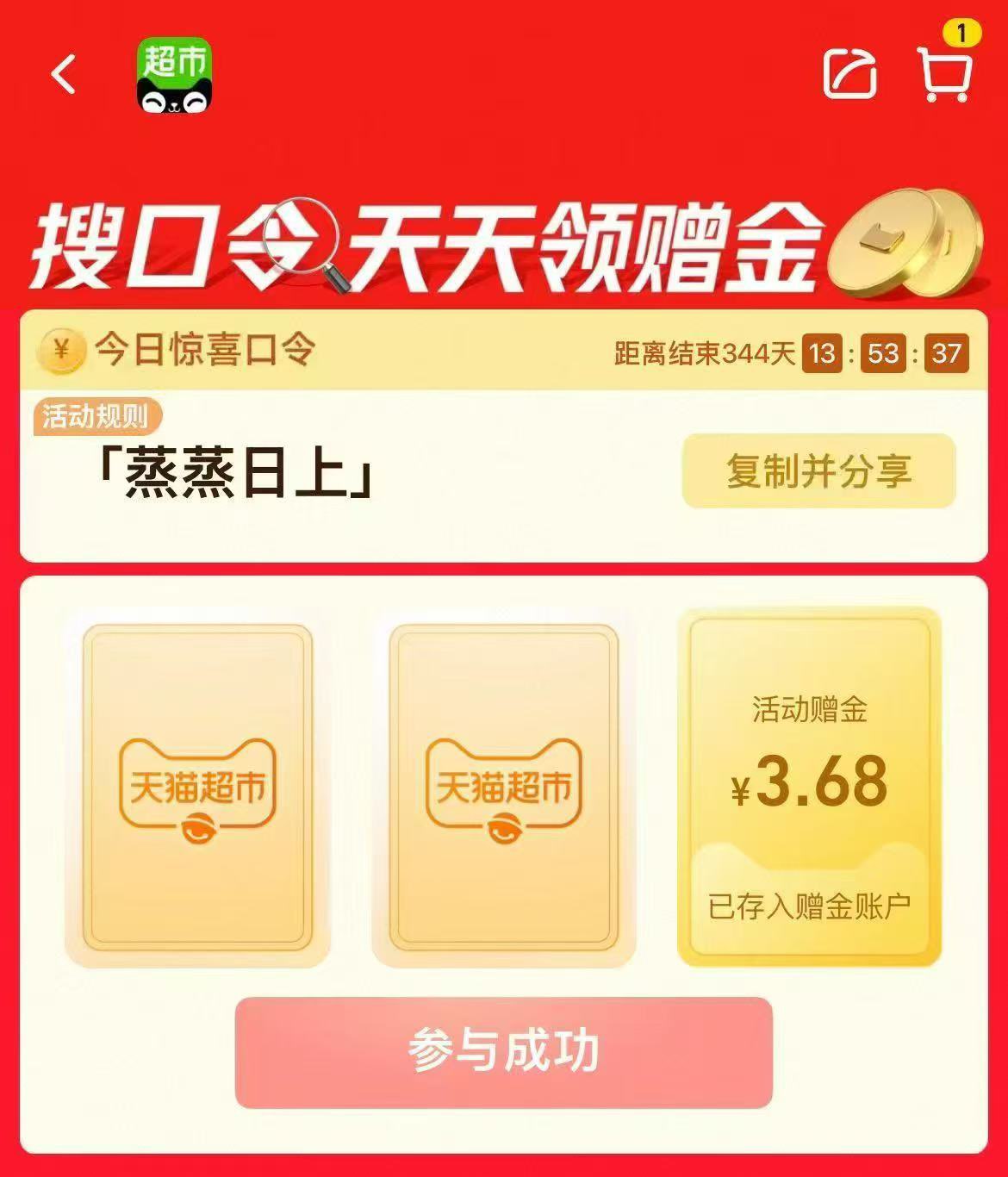
Task: Share this page via the share icon
Action: click(849, 74)
